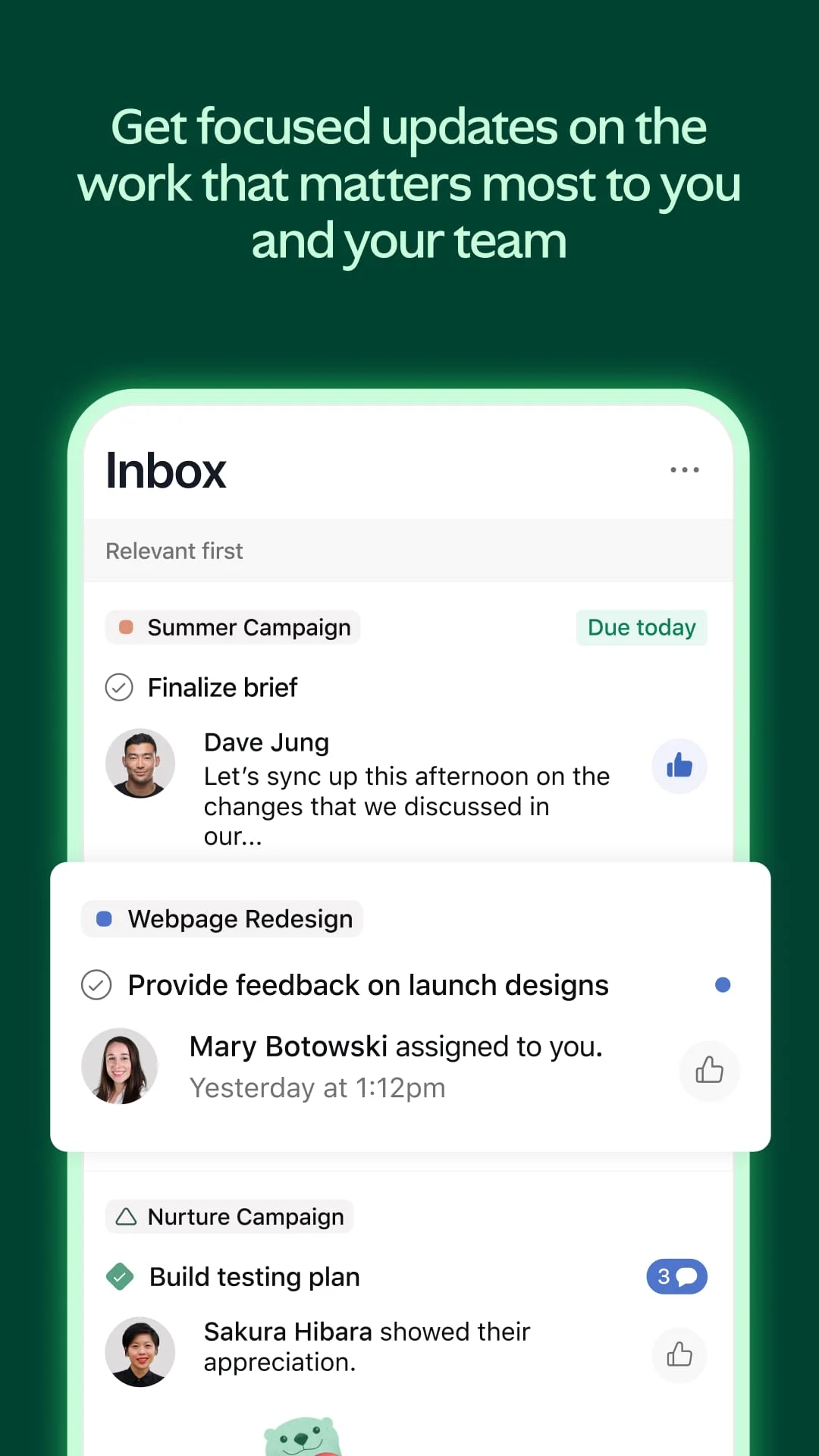Mark Finalize brief as complete
Viewport: 819px width, 1456px height.
point(120,687)
